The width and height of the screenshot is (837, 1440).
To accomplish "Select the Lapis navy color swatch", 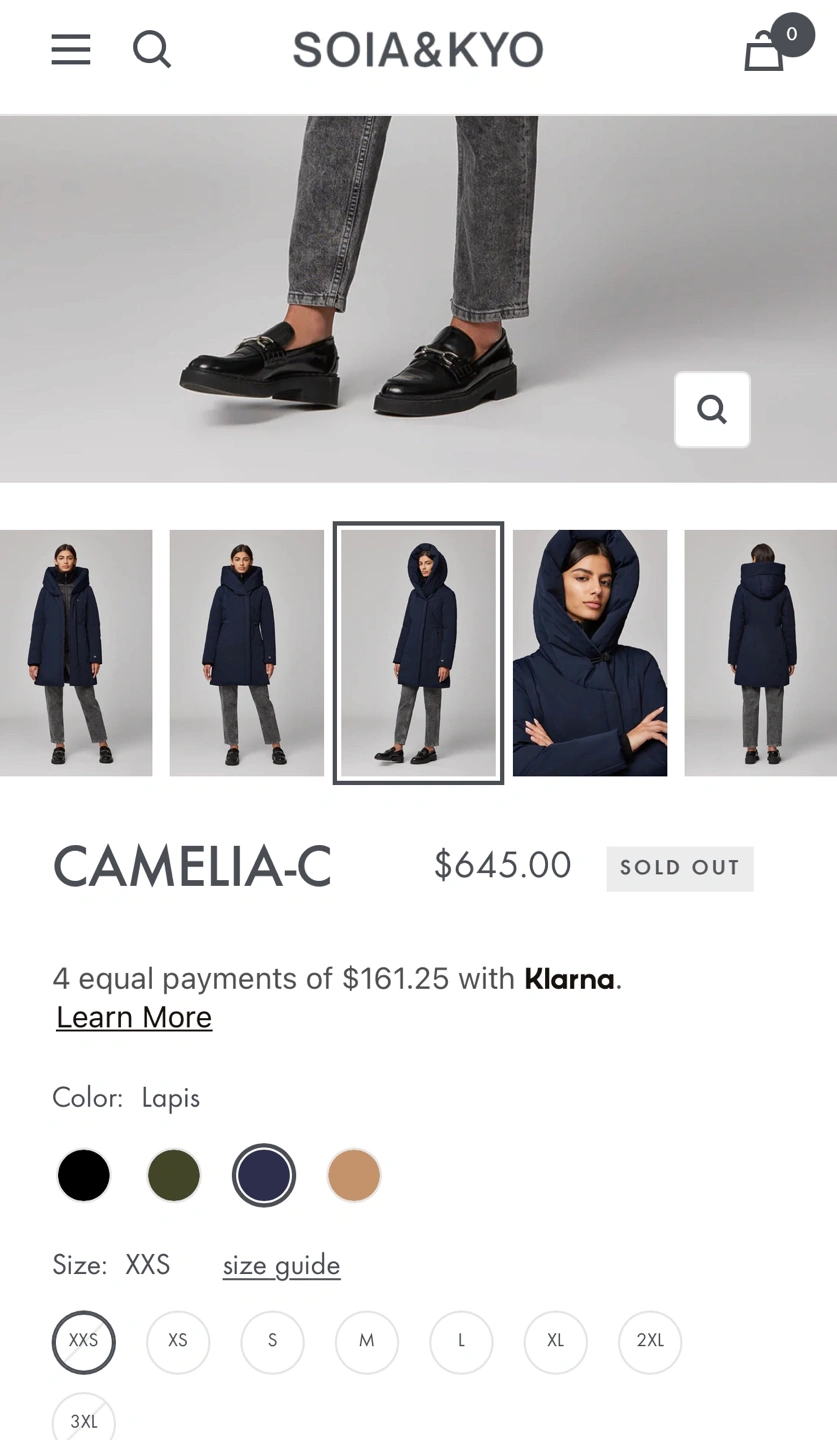I will click(264, 1175).
